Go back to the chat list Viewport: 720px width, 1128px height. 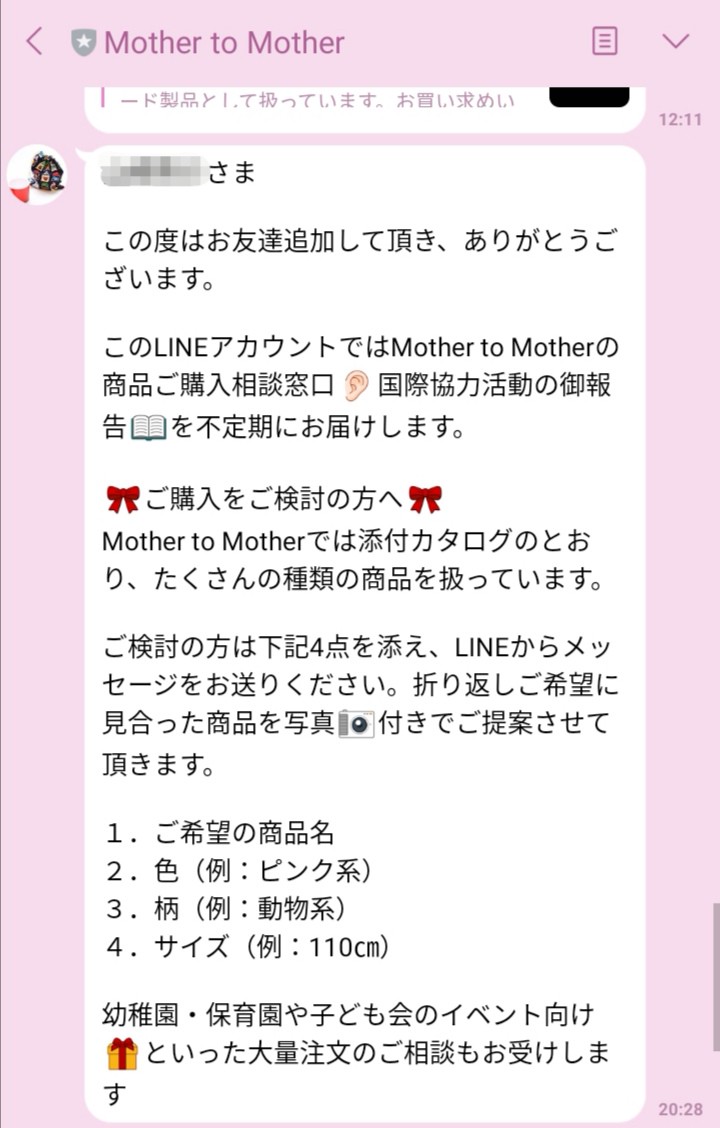click(x=35, y=42)
